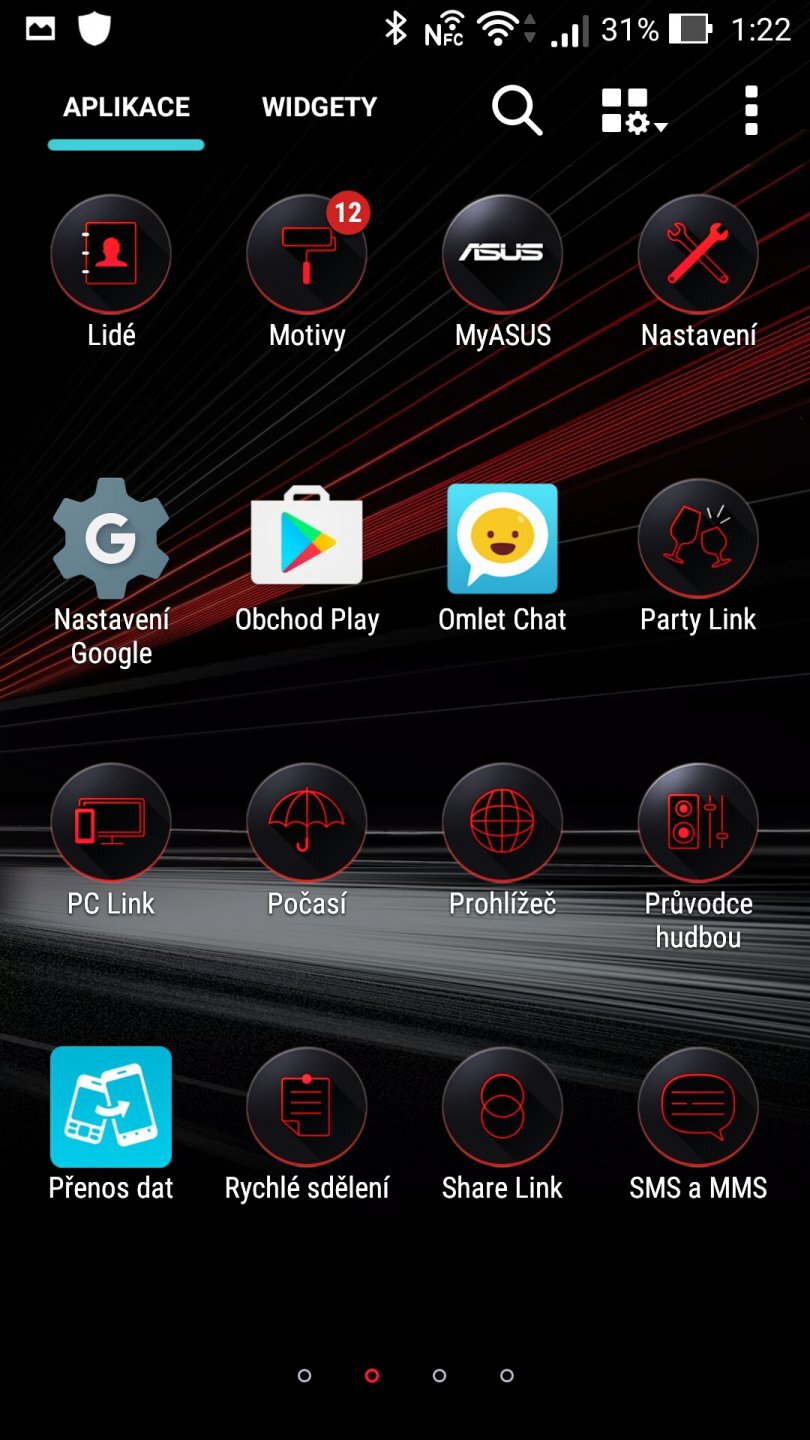810x1440 pixels.
Task: Open the Prohlížeč browser
Action: [502, 822]
